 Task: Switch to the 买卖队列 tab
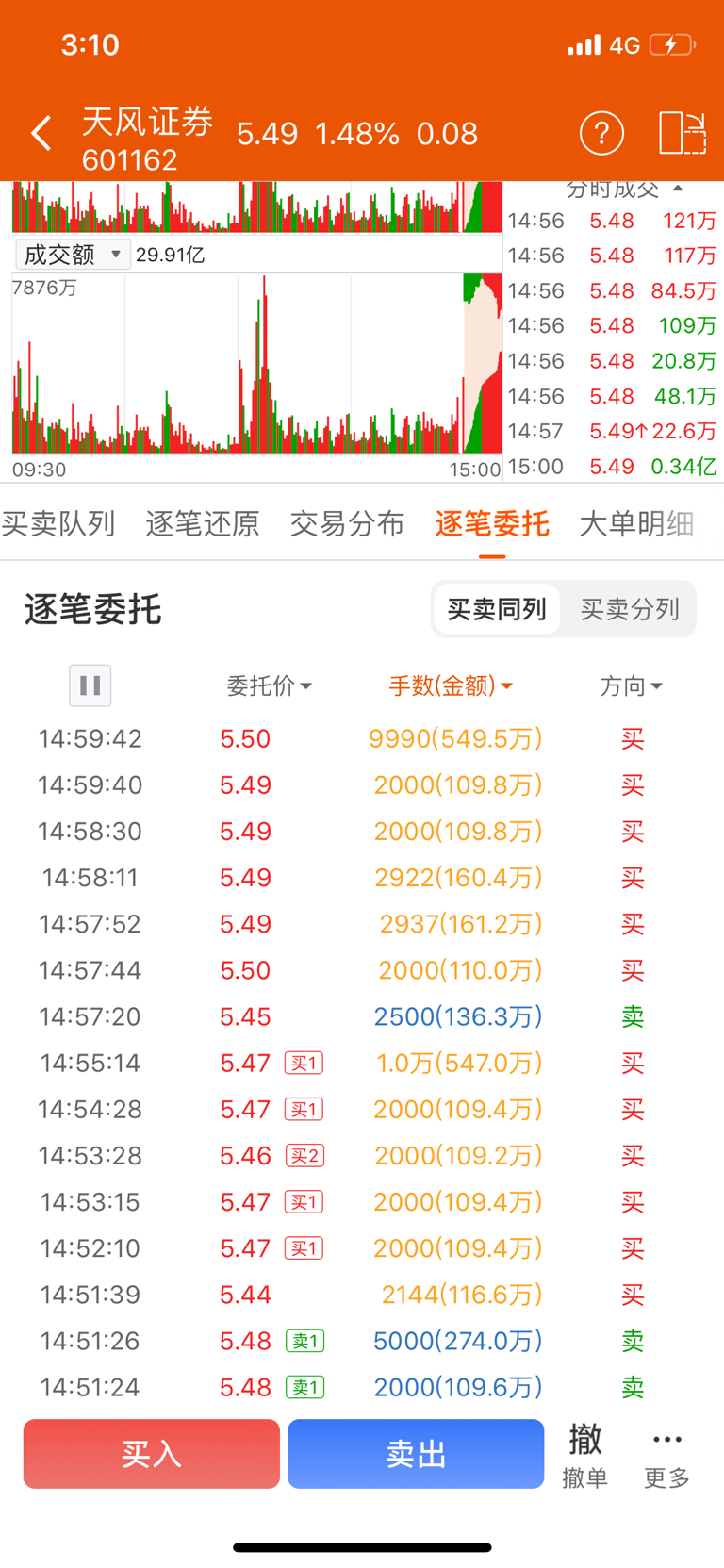point(57,523)
